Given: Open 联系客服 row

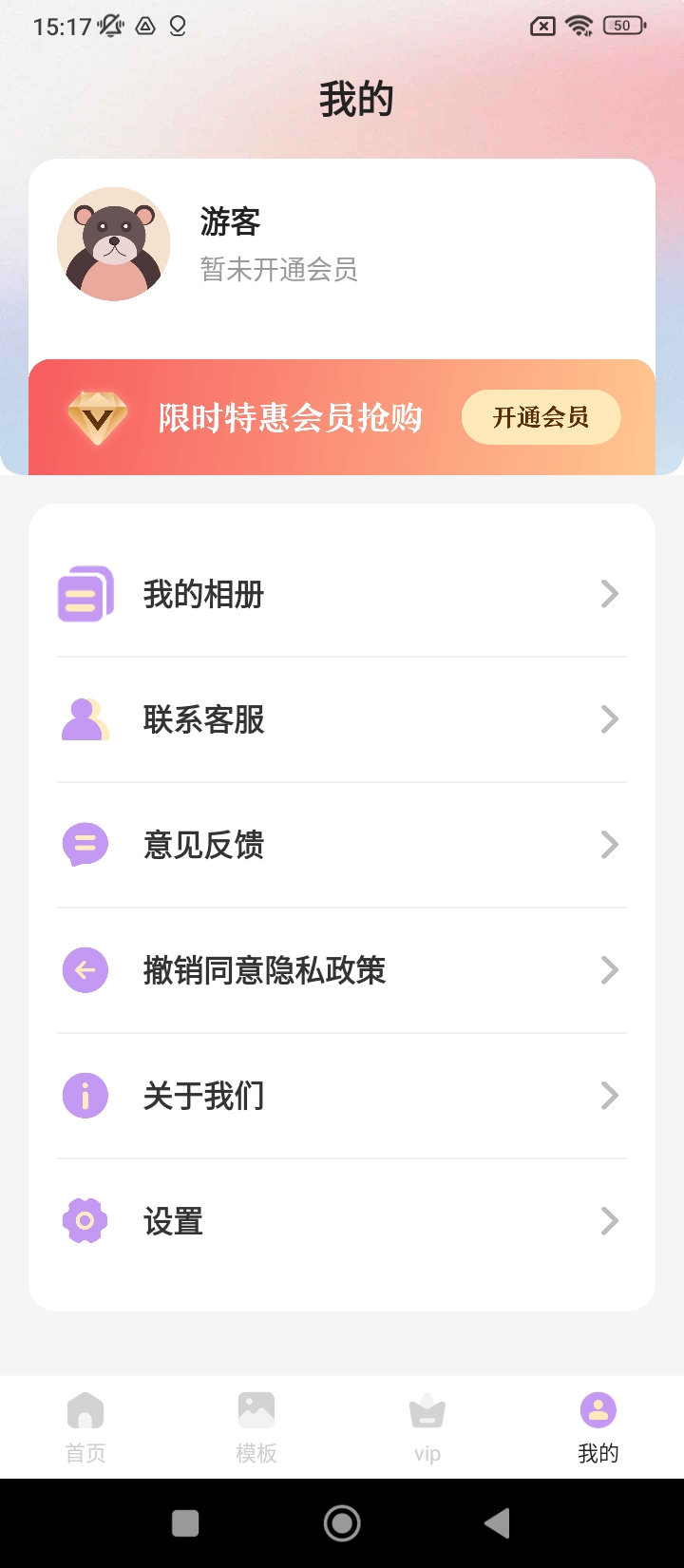Looking at the screenshot, I should (x=342, y=720).
